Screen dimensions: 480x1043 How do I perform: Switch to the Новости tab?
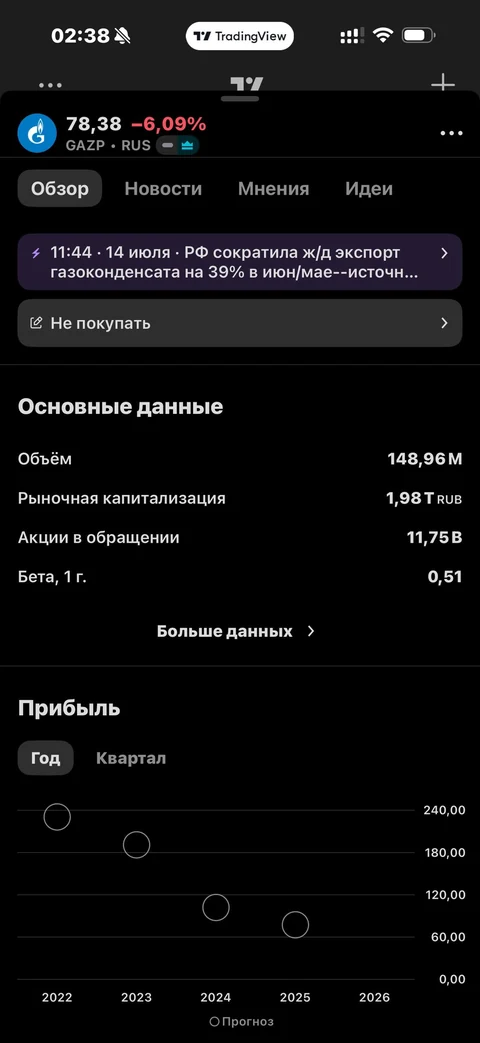(163, 189)
